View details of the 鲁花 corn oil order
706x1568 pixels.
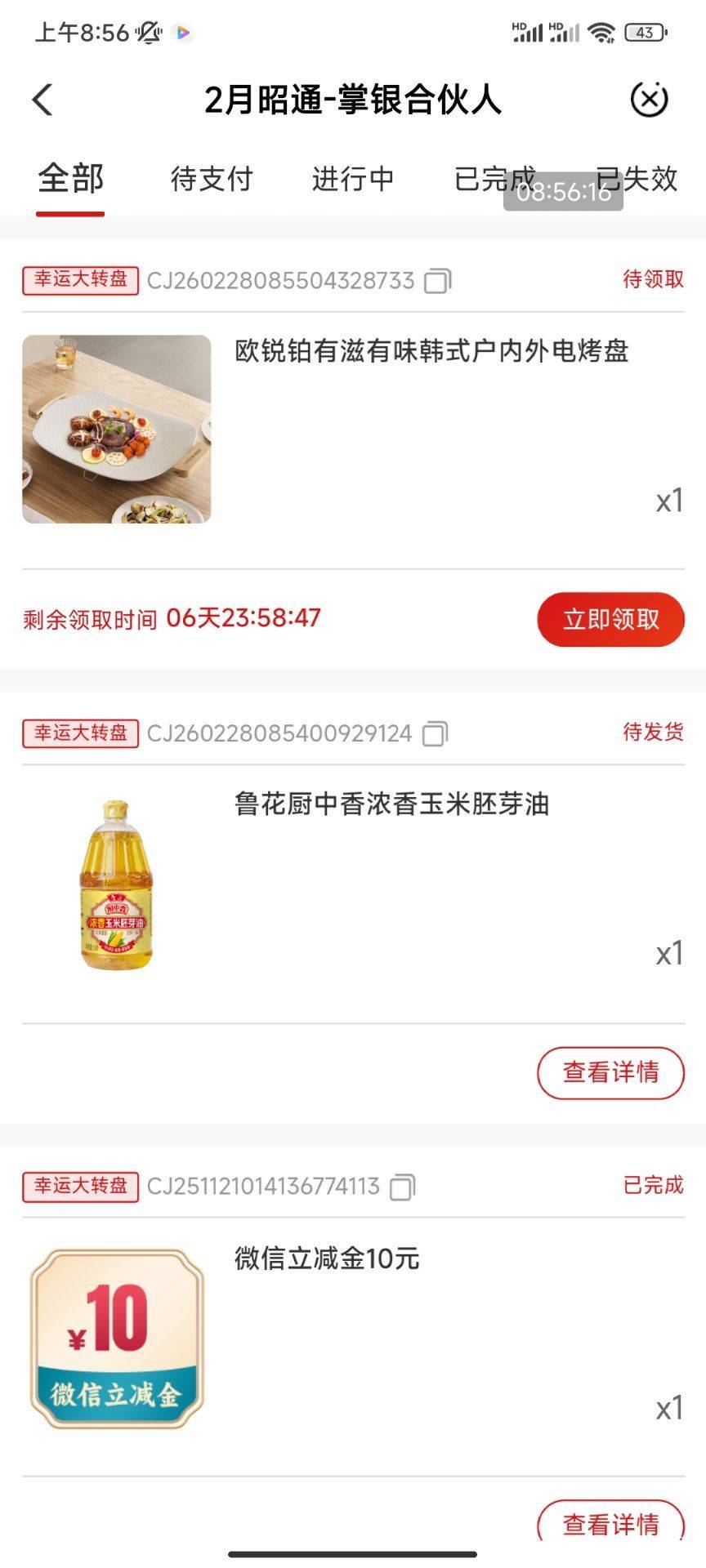[610, 1072]
